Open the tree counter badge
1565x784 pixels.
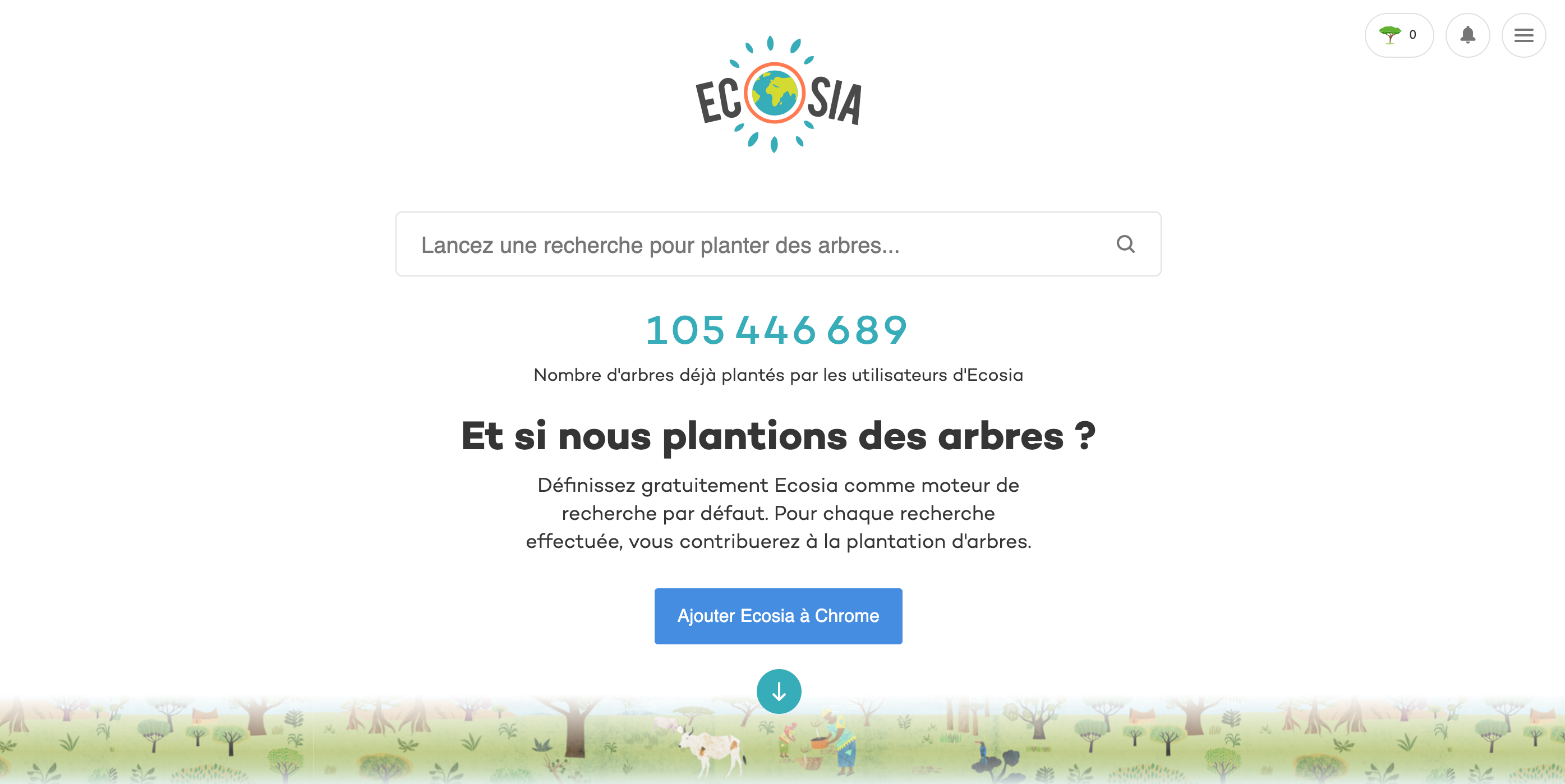tap(1398, 35)
